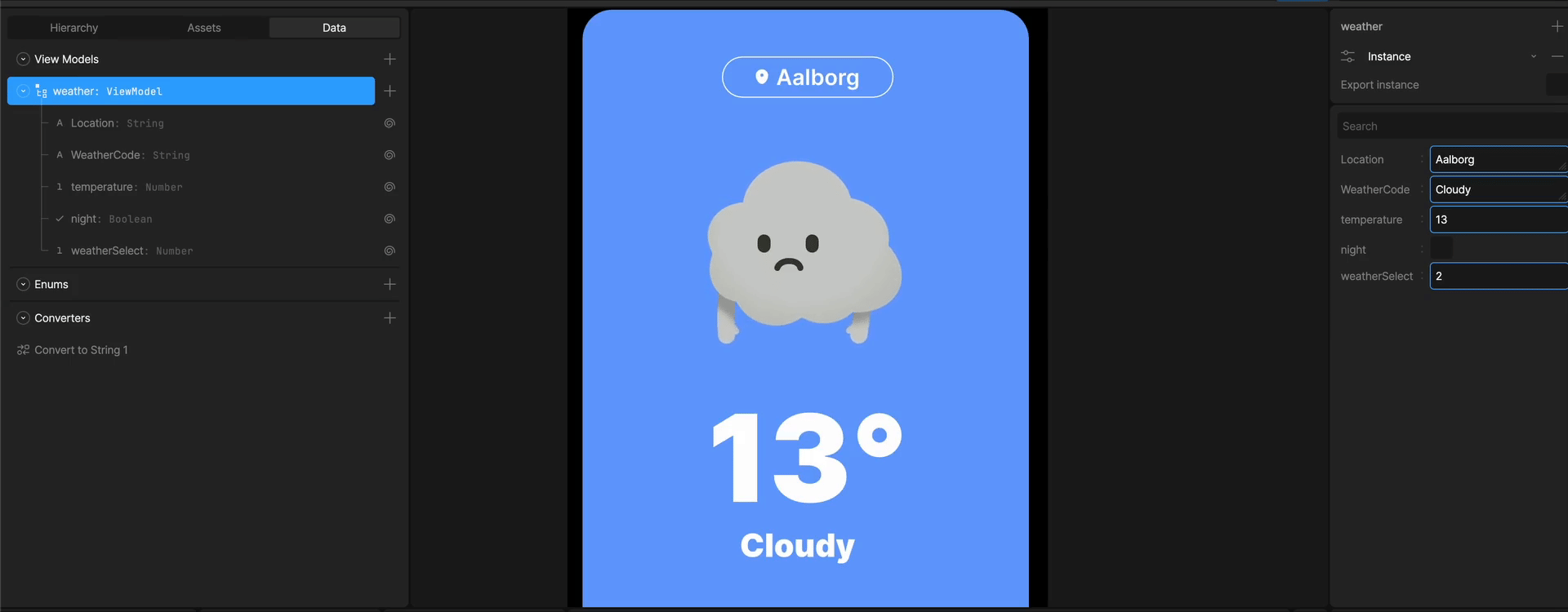Viewport: 1568px width, 612px height.
Task: Select the weatherSelect Number property
Action: pos(131,251)
